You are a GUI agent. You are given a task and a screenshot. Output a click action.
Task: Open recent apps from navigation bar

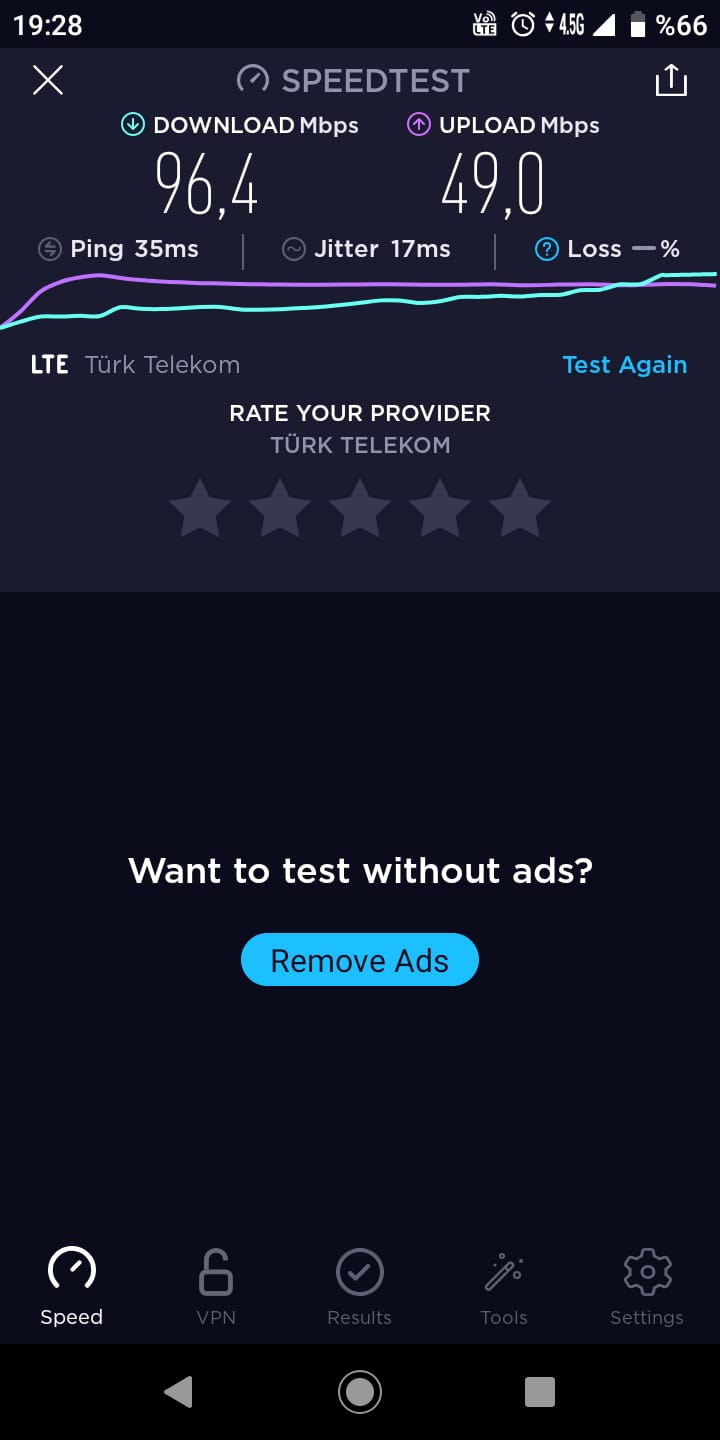pos(540,1392)
